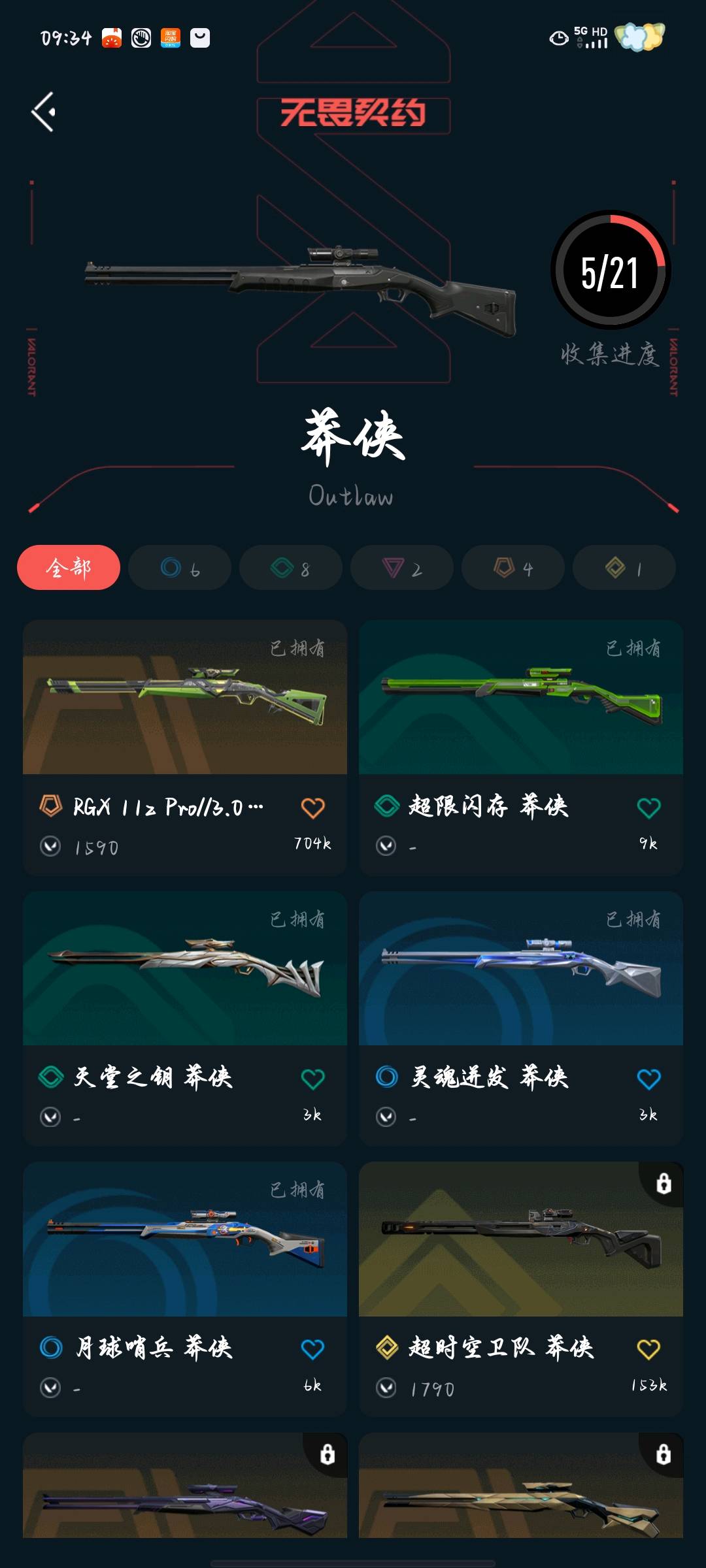
Task: Open the 灵魂迸发 莽侠 skin card
Action: [x=521, y=1019]
